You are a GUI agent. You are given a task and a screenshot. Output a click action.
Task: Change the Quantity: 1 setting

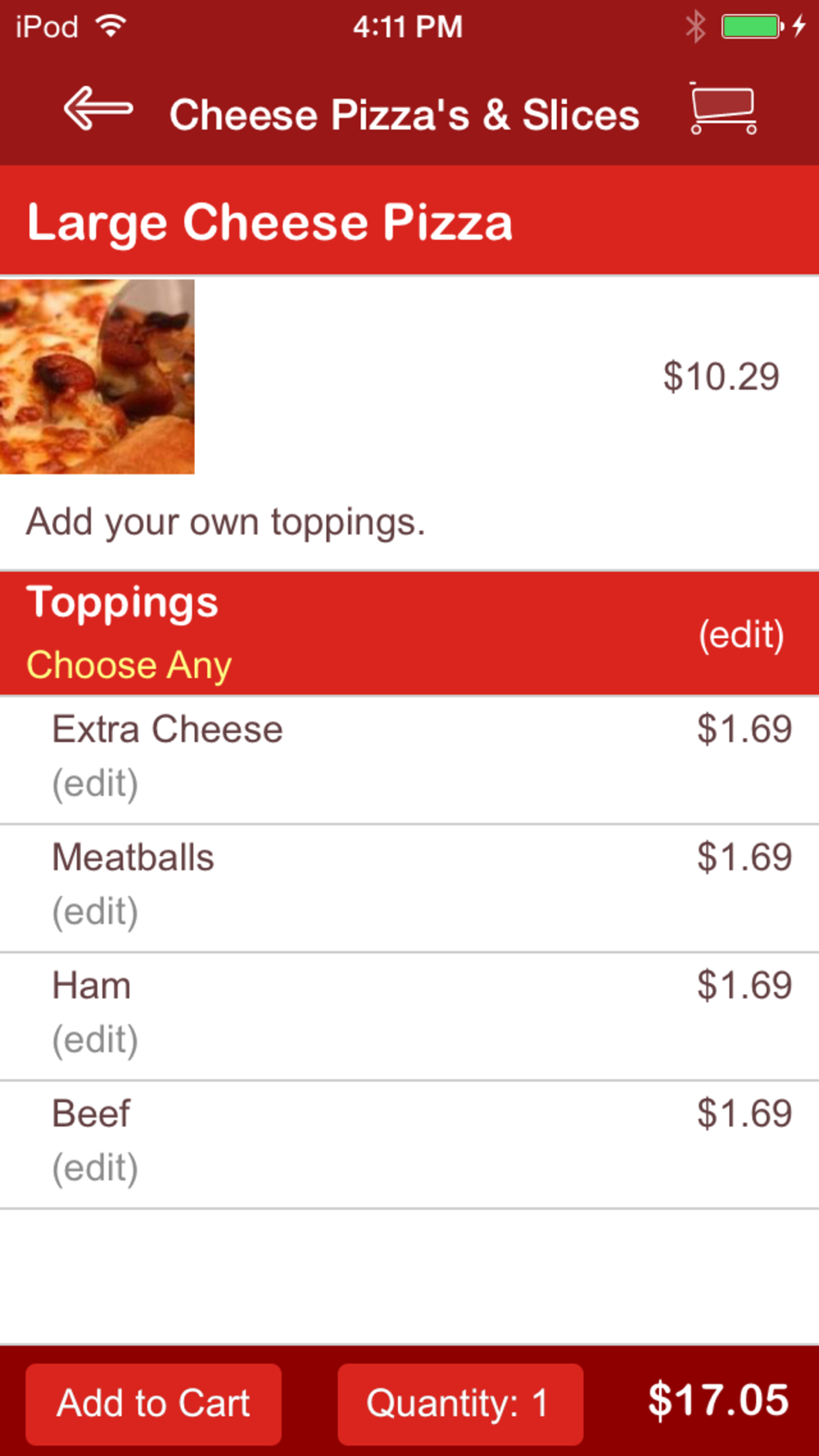(x=459, y=1404)
